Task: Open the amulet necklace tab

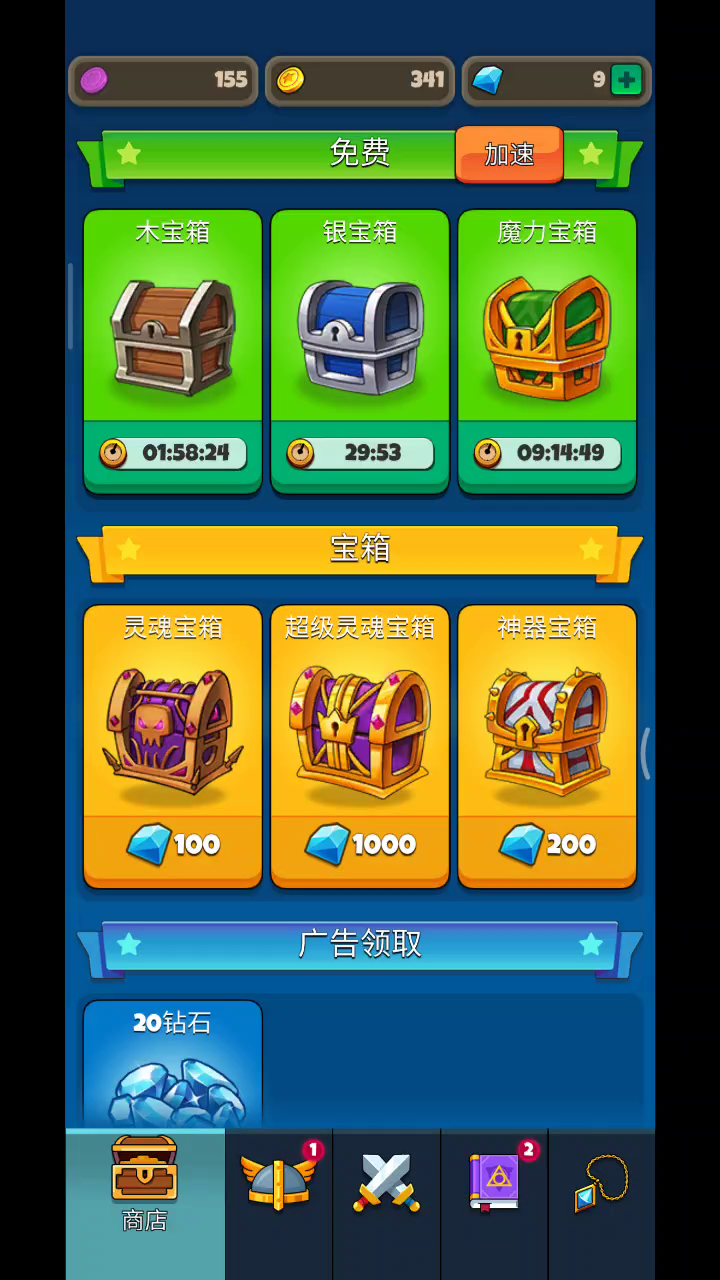Action: 602,1183
